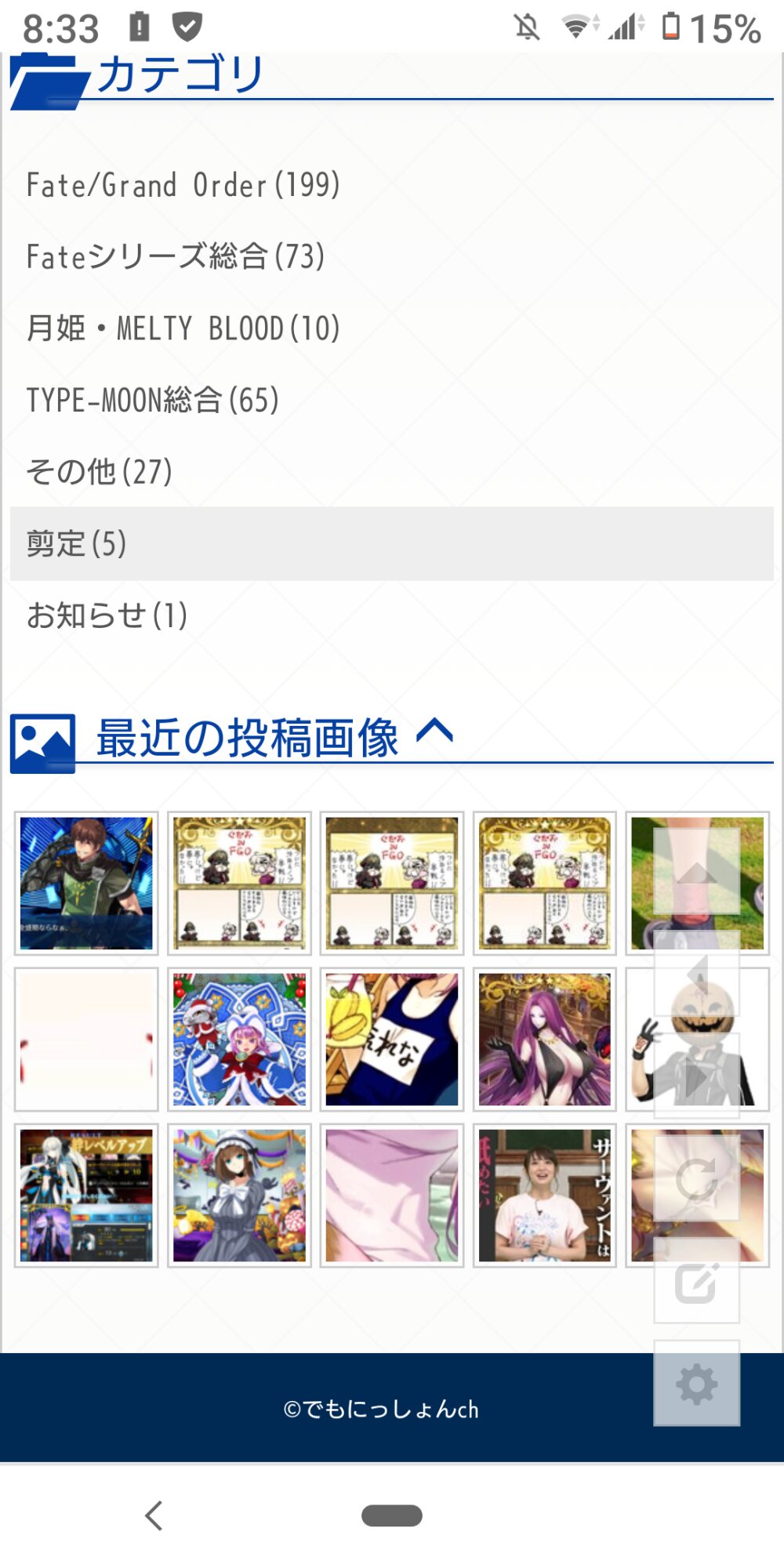Open the settings gear button
The height and width of the screenshot is (1568, 784).
pyautogui.click(x=696, y=1384)
